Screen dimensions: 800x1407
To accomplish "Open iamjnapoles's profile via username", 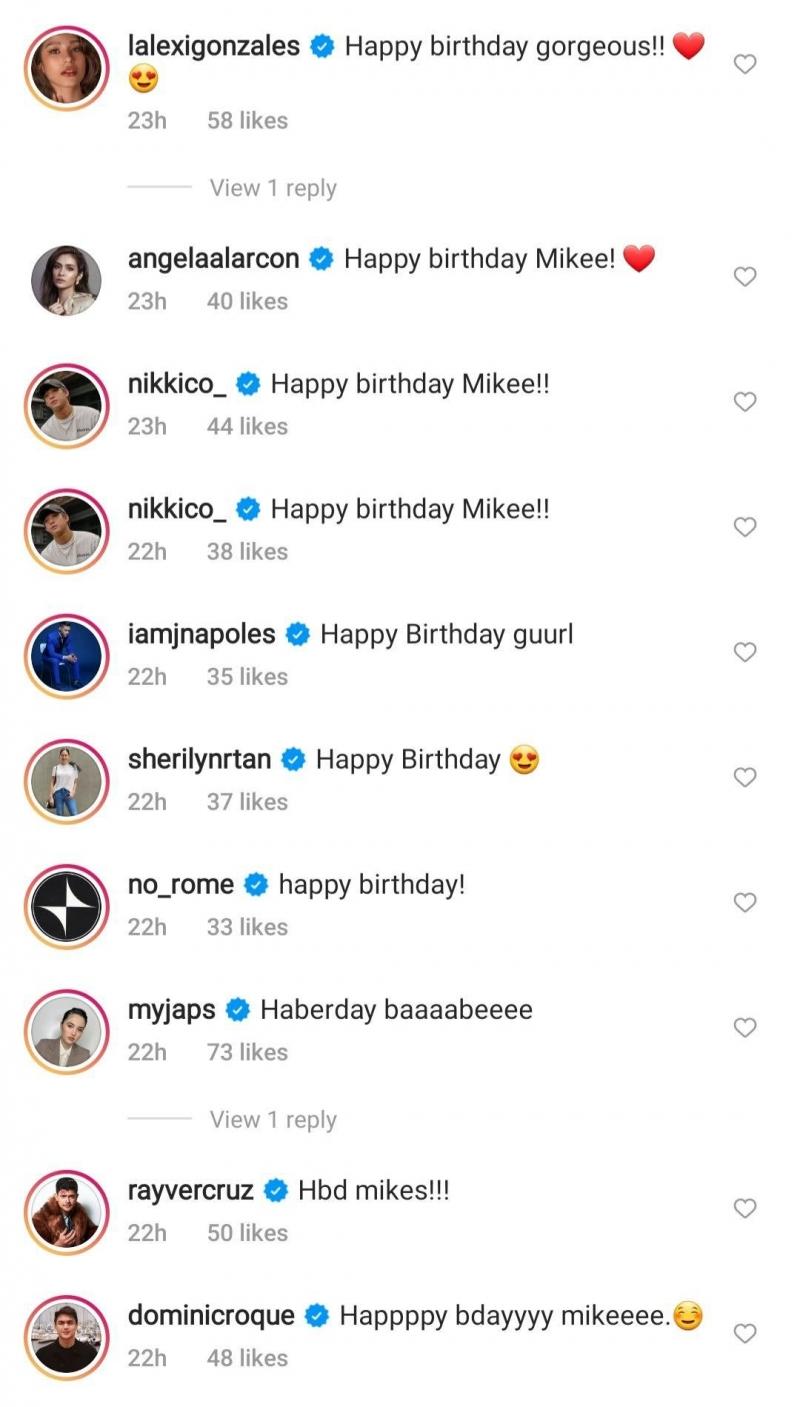I will coord(201,634).
